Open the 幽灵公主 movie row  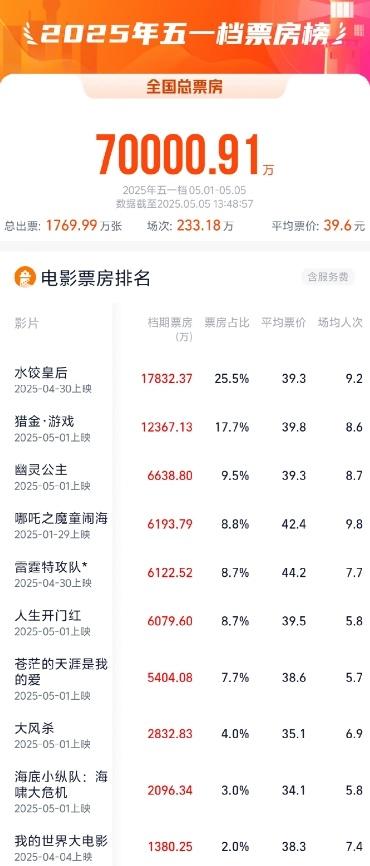[185, 477]
